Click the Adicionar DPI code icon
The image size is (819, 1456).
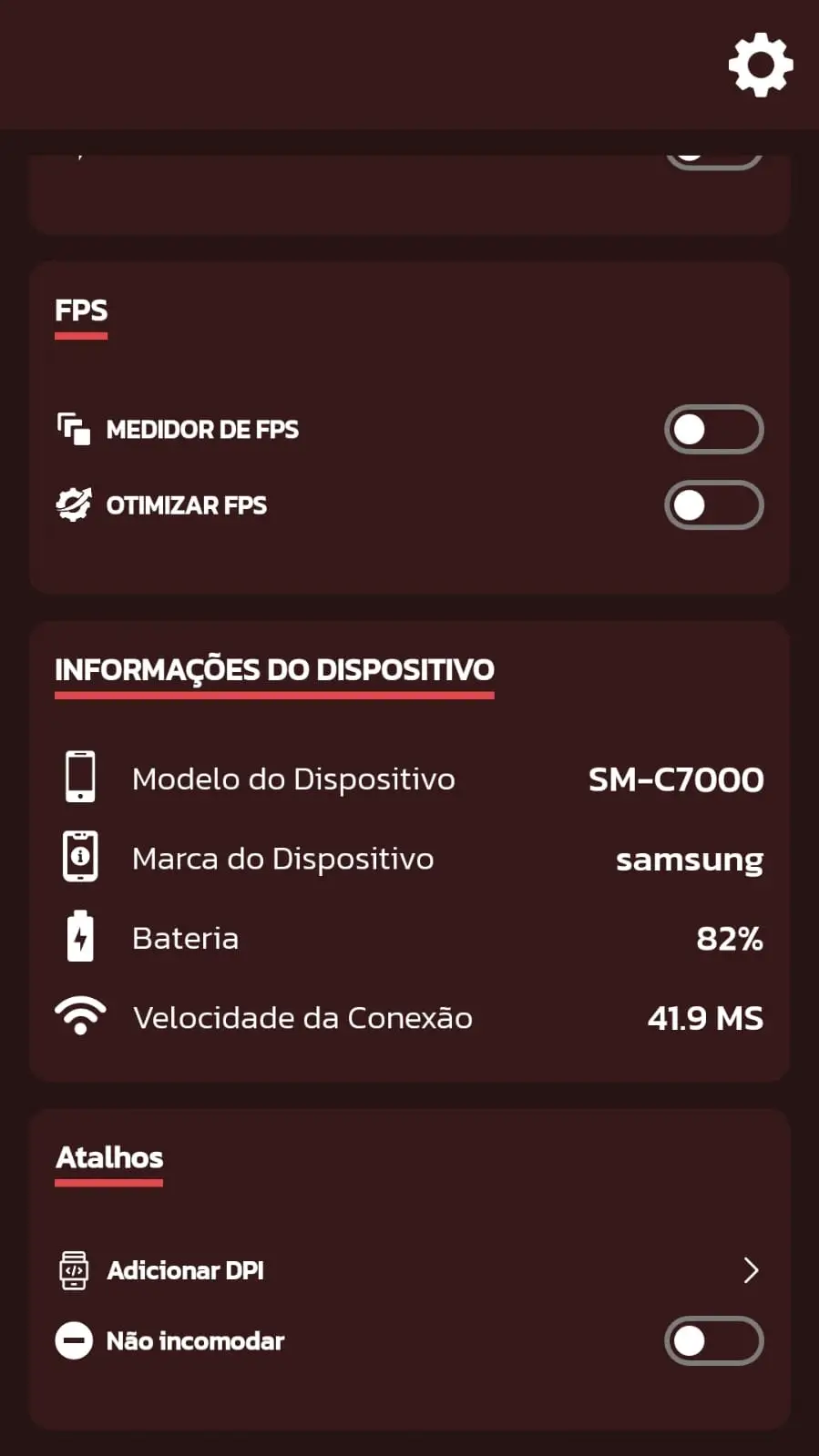pos(75,1269)
